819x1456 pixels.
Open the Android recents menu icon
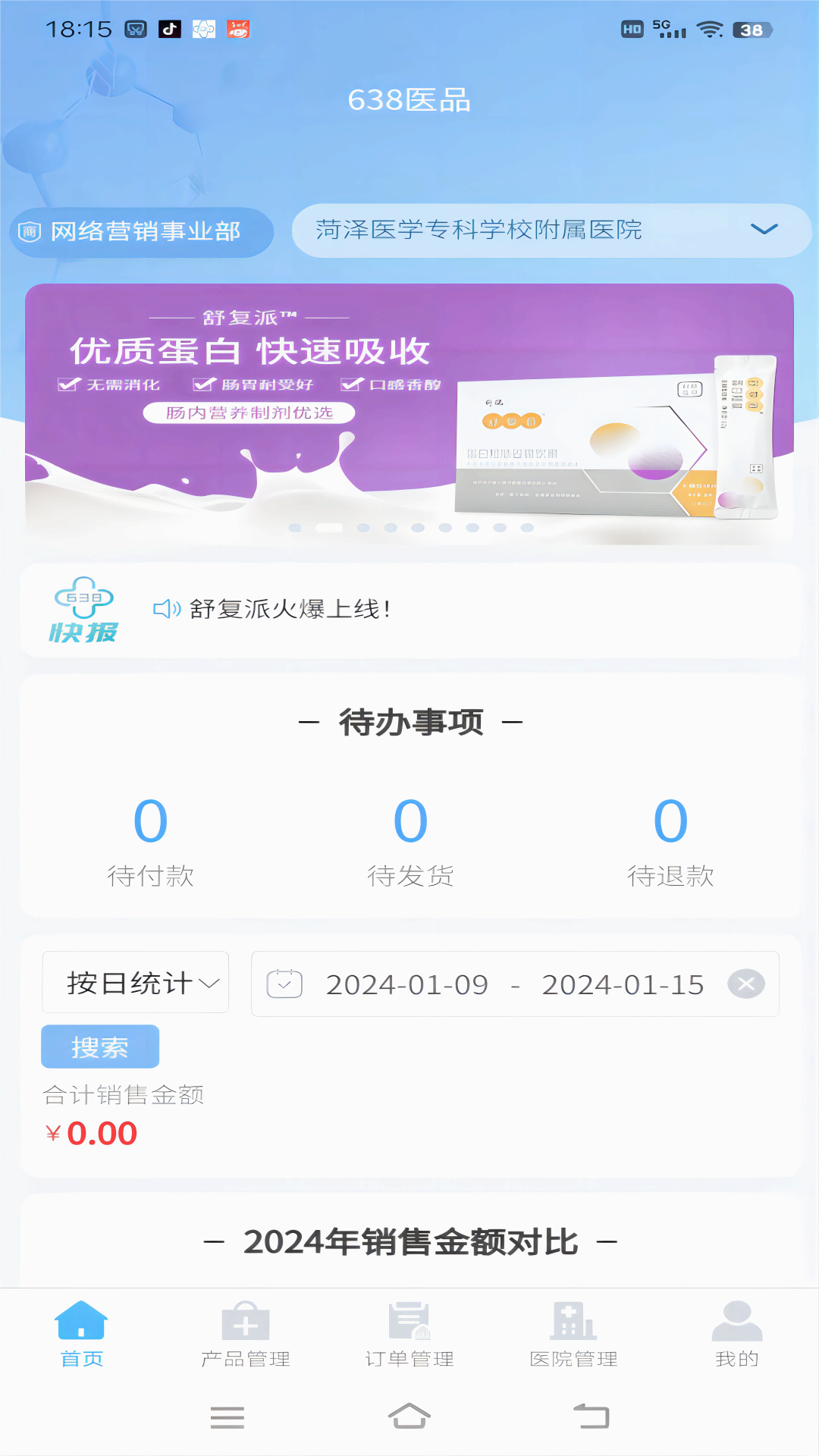pos(227,1417)
